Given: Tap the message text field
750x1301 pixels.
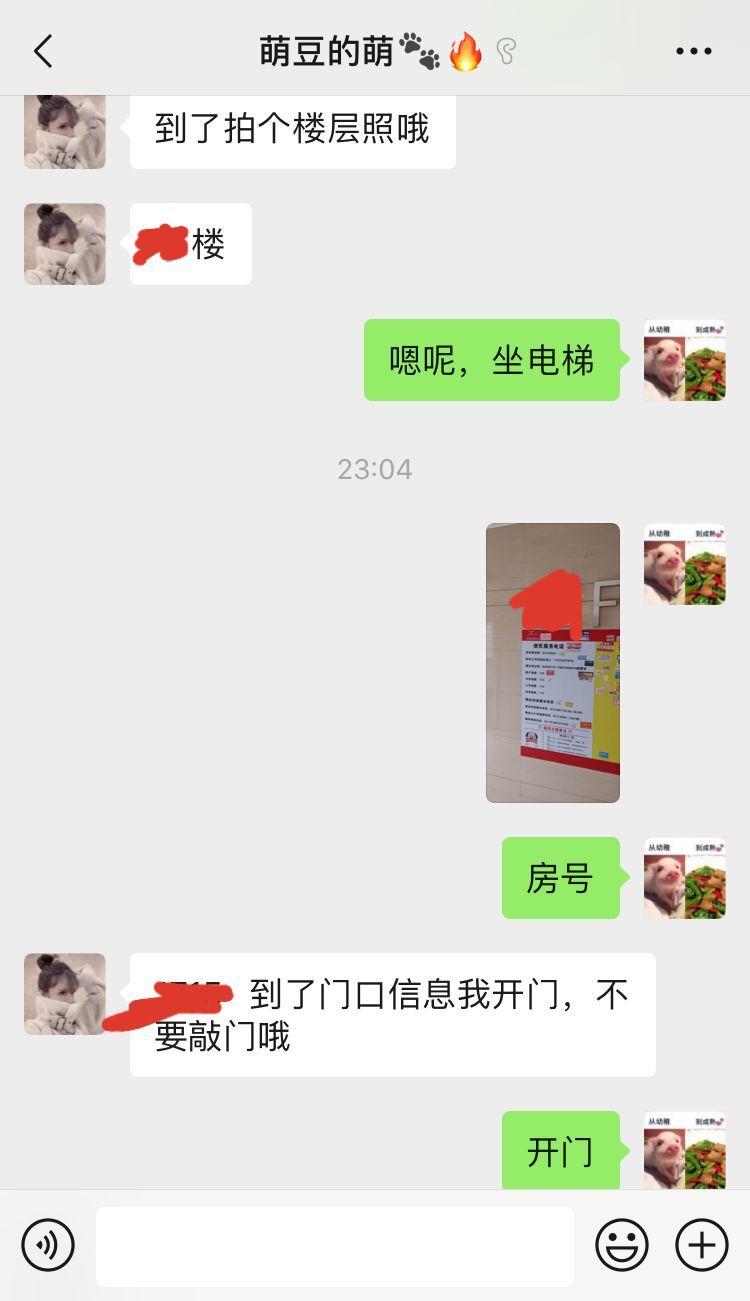Looking at the screenshot, I should pyautogui.click(x=334, y=1245).
